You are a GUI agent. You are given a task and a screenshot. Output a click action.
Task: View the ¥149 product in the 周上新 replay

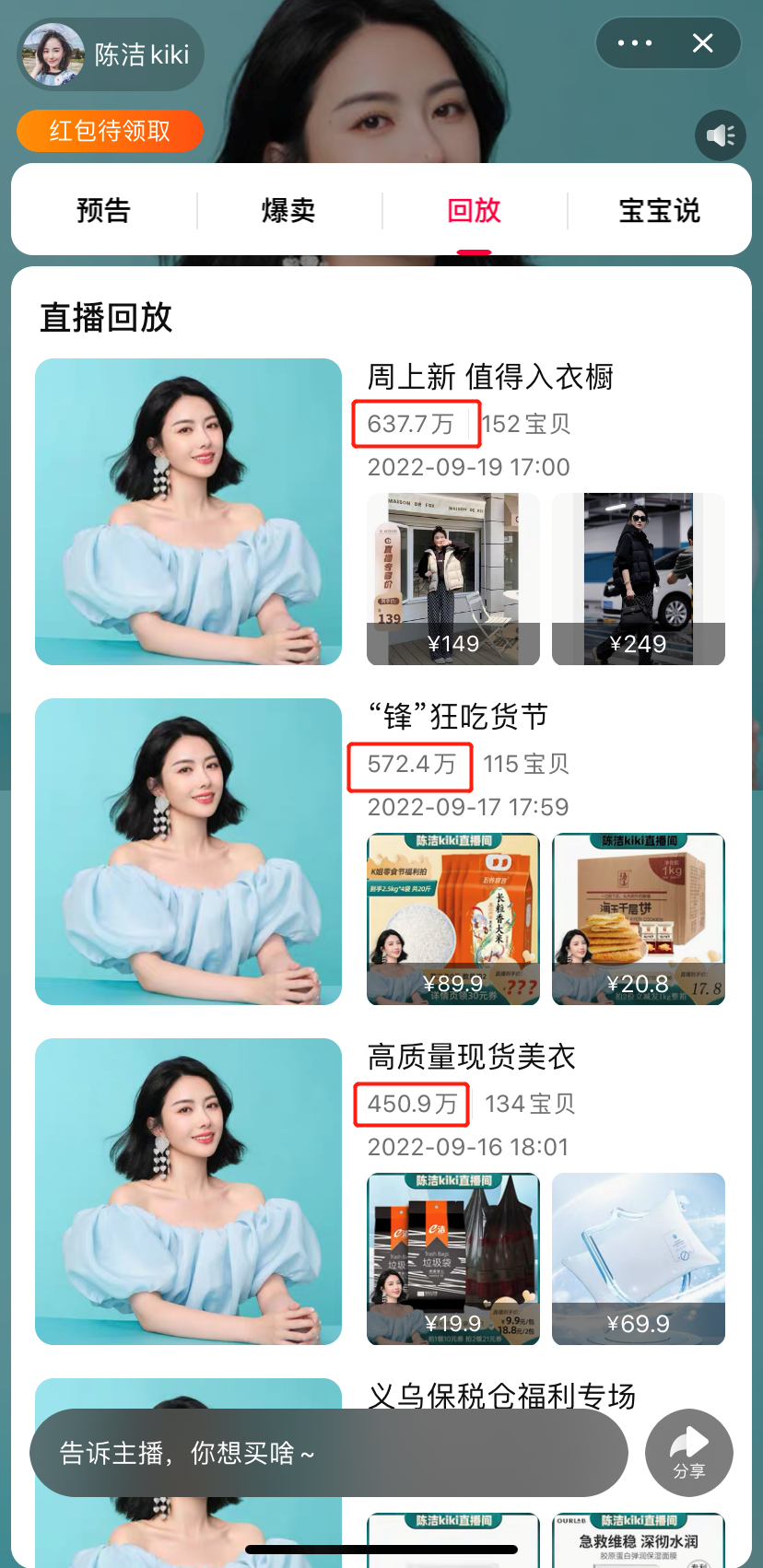pyautogui.click(x=452, y=579)
